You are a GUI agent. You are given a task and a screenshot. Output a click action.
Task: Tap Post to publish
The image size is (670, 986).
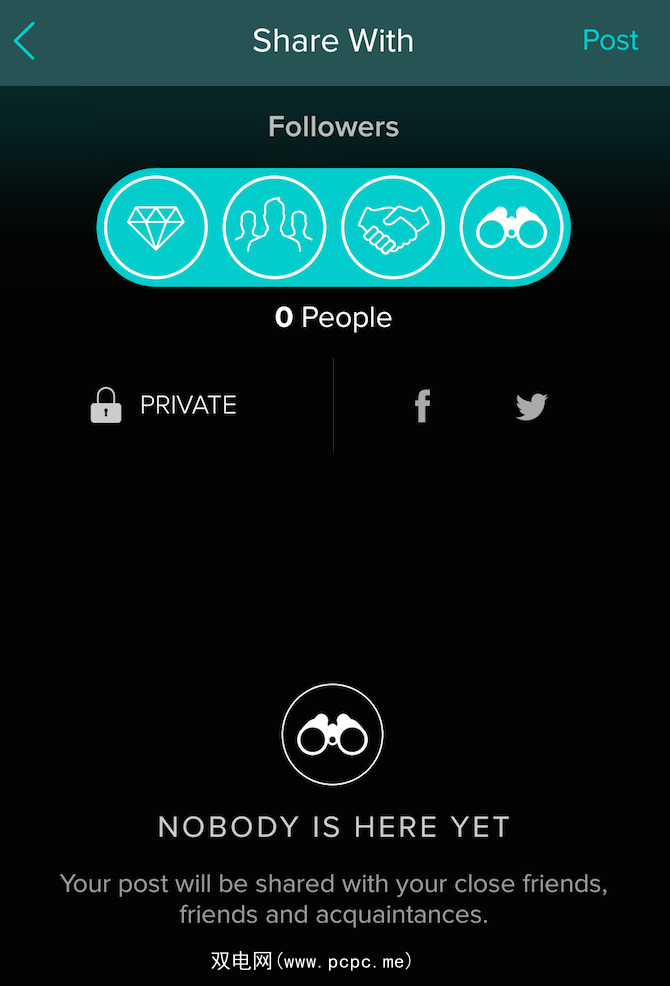[610, 40]
